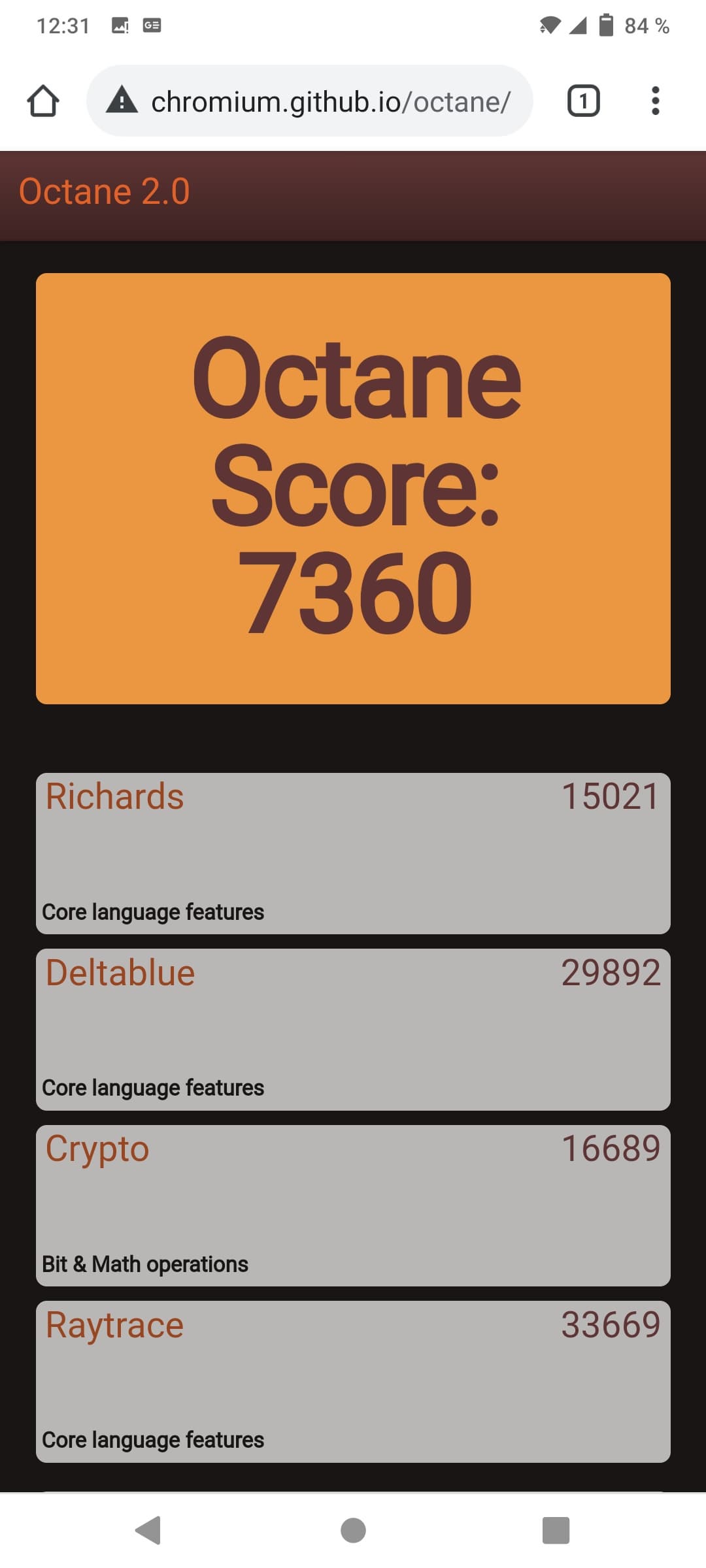The height and width of the screenshot is (1568, 706).
Task: Tap the Octane 2.0 header link
Action: (x=105, y=192)
